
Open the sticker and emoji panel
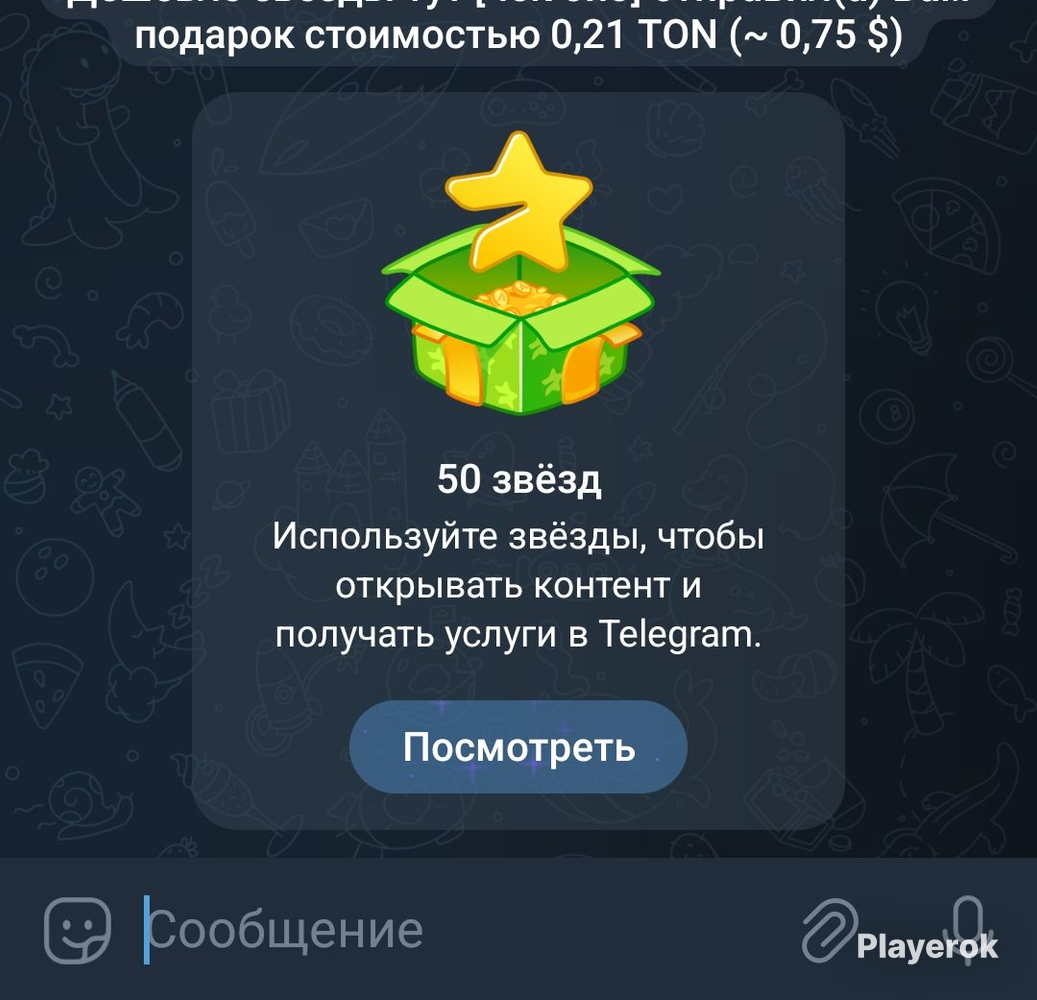[77, 929]
